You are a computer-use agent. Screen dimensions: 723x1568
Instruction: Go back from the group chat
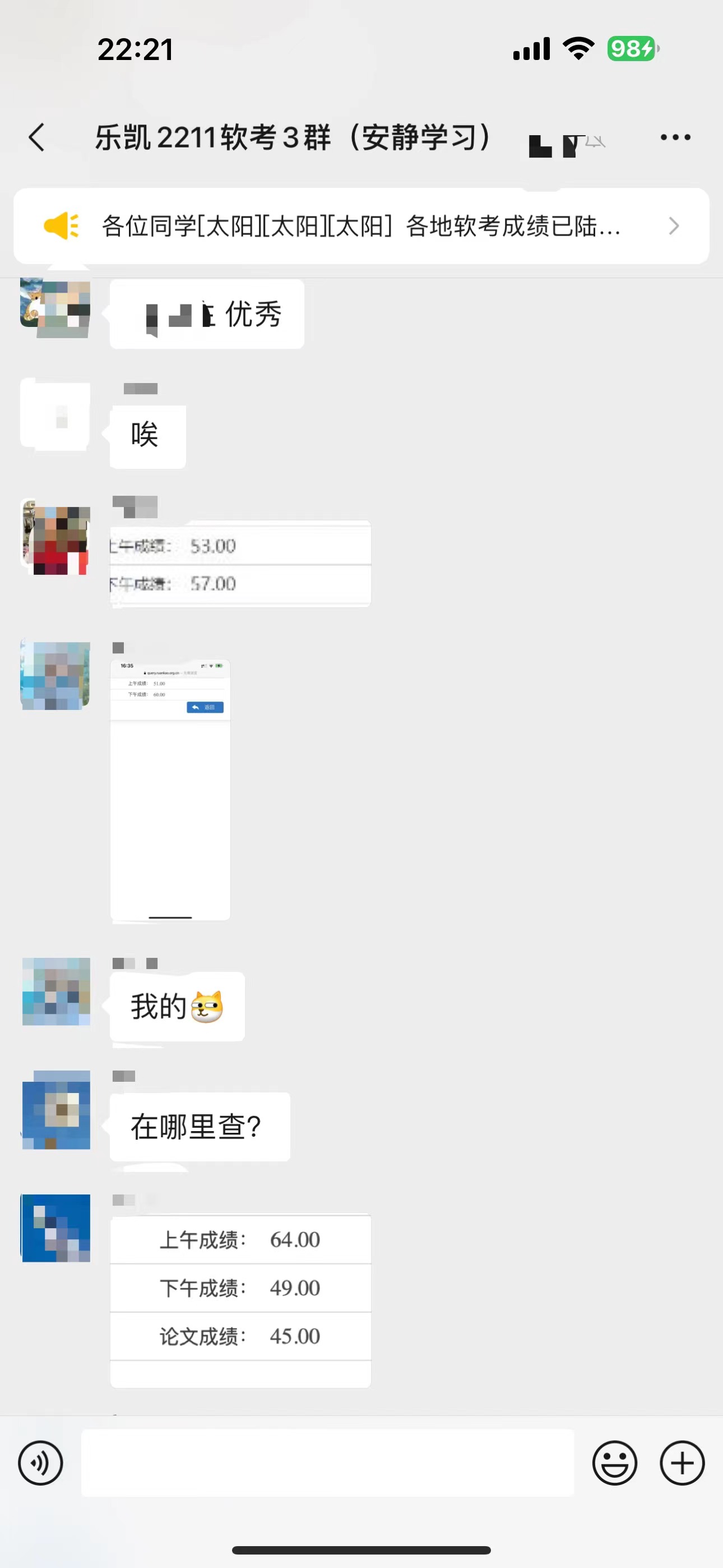click(x=37, y=137)
